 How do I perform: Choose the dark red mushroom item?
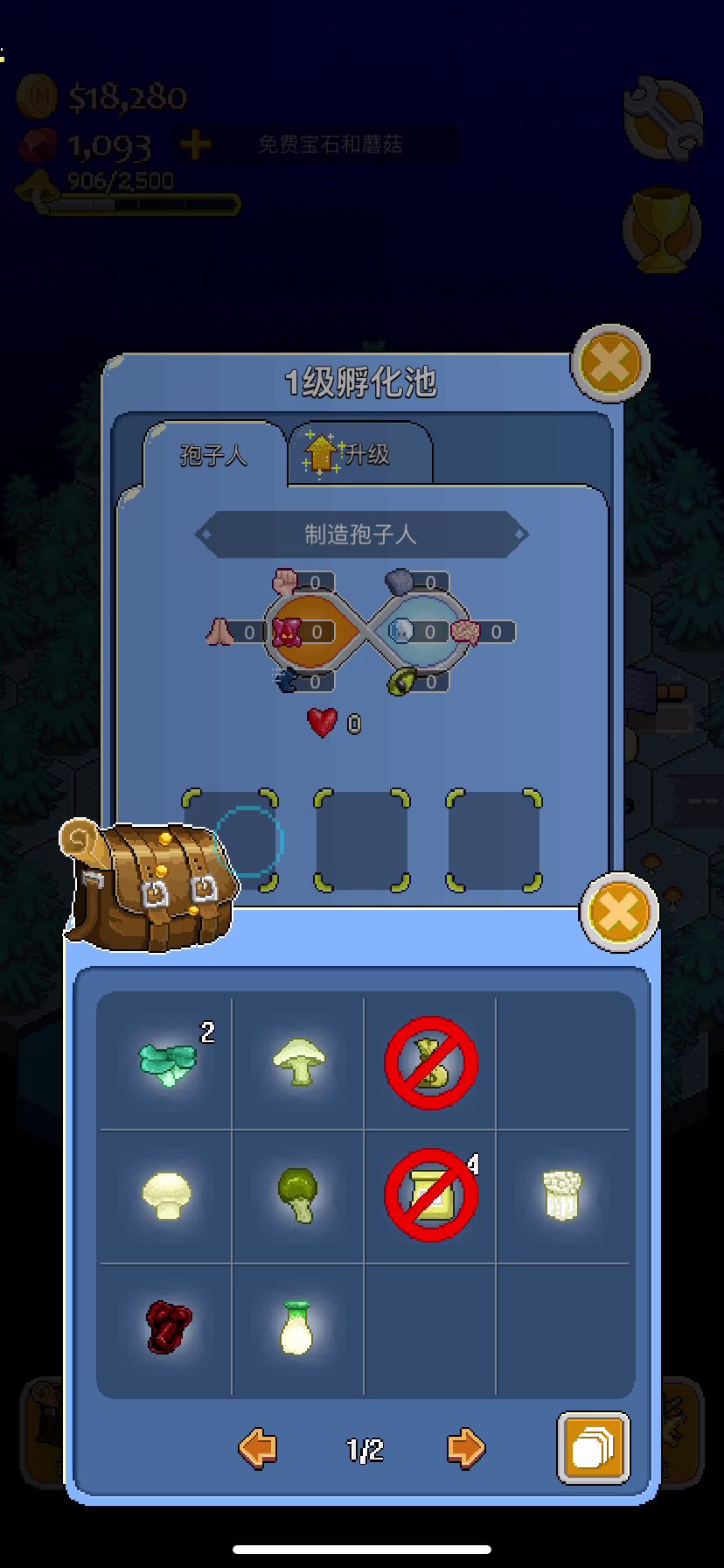[x=167, y=1326]
